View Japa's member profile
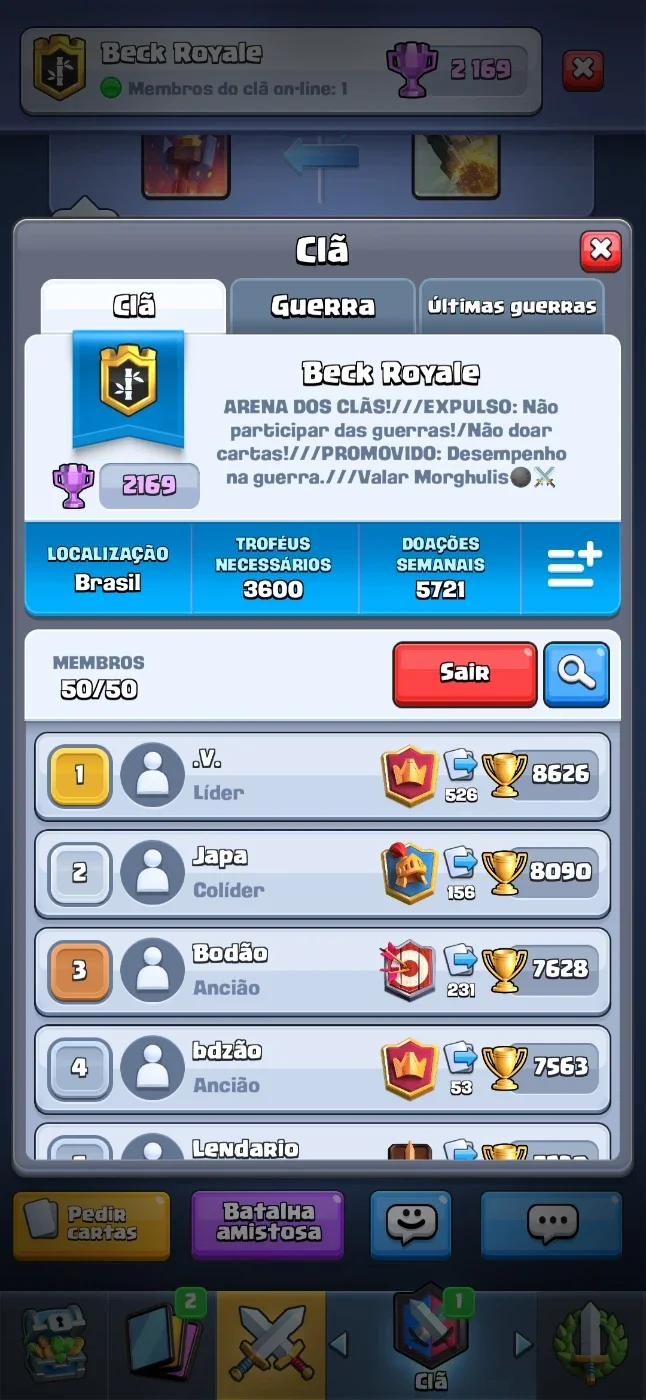The image size is (646, 1400). [x=322, y=873]
